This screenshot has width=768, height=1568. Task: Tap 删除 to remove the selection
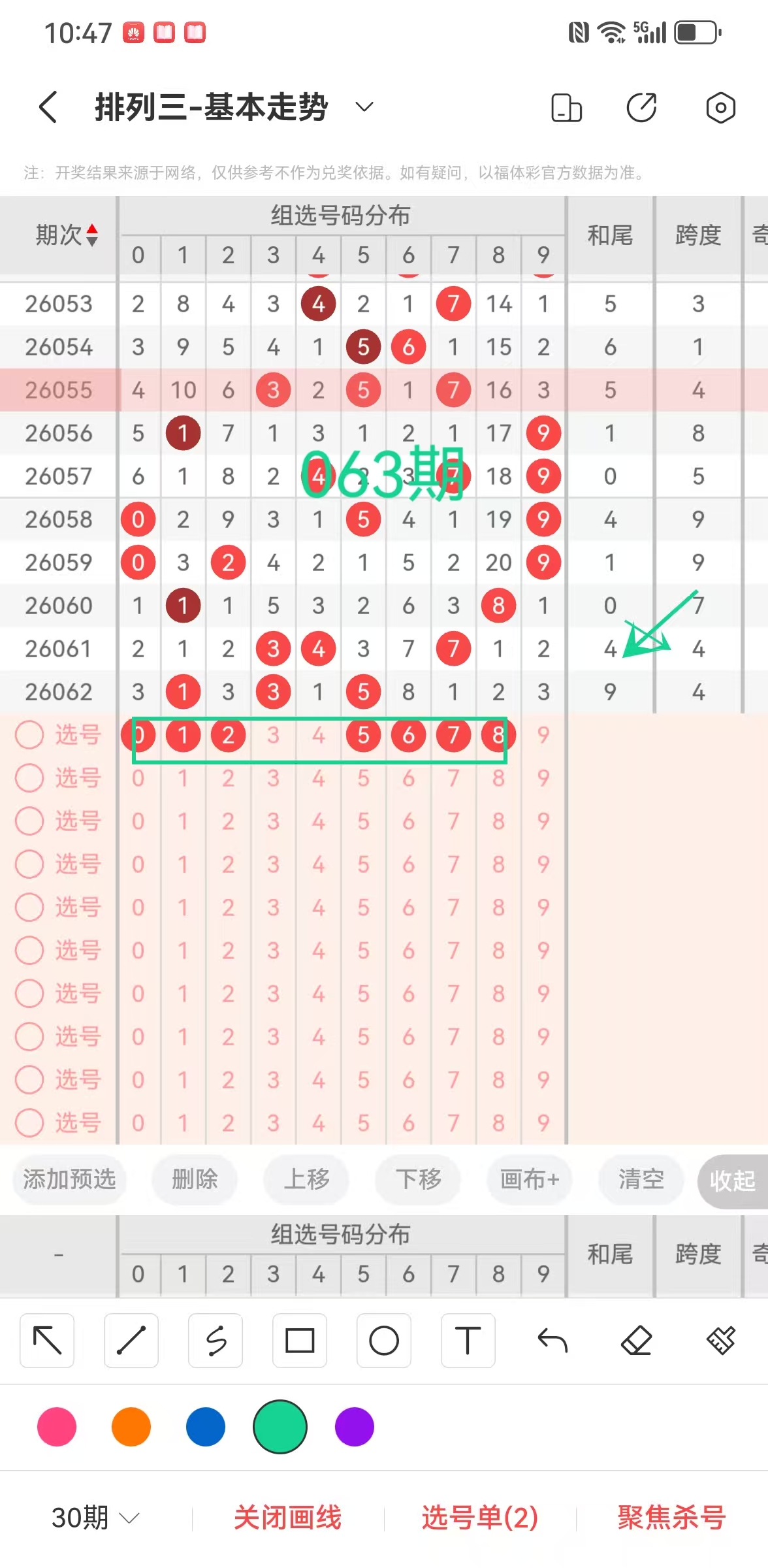(194, 1179)
